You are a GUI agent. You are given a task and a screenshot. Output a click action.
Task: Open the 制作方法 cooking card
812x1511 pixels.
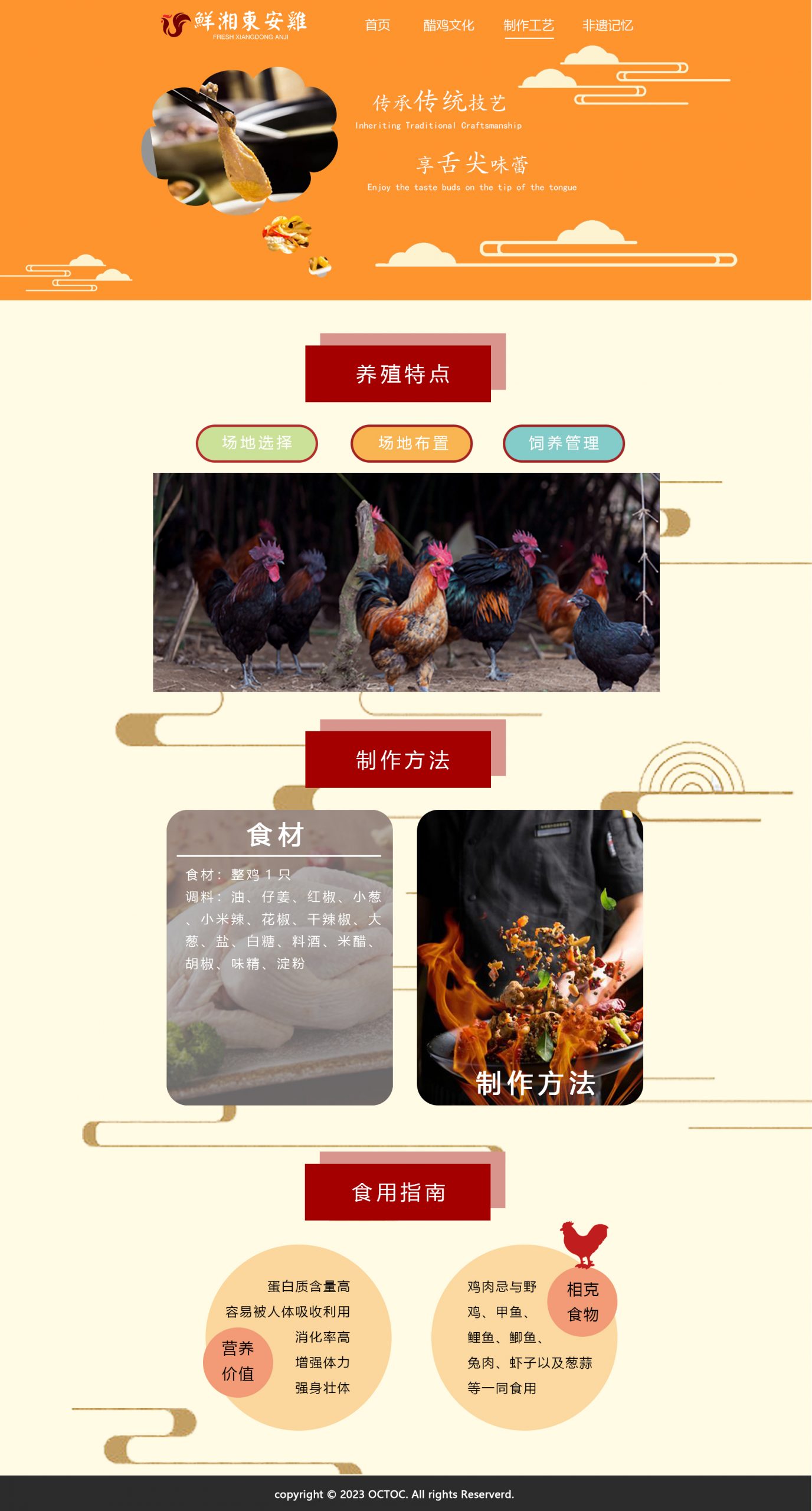(x=529, y=956)
